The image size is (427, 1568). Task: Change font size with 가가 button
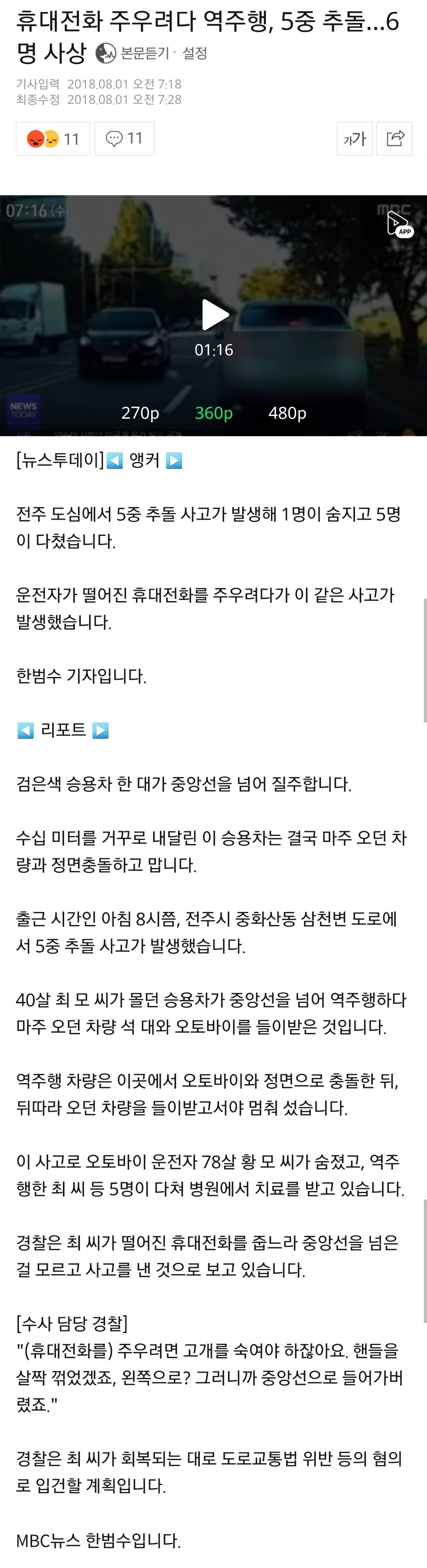point(355,139)
